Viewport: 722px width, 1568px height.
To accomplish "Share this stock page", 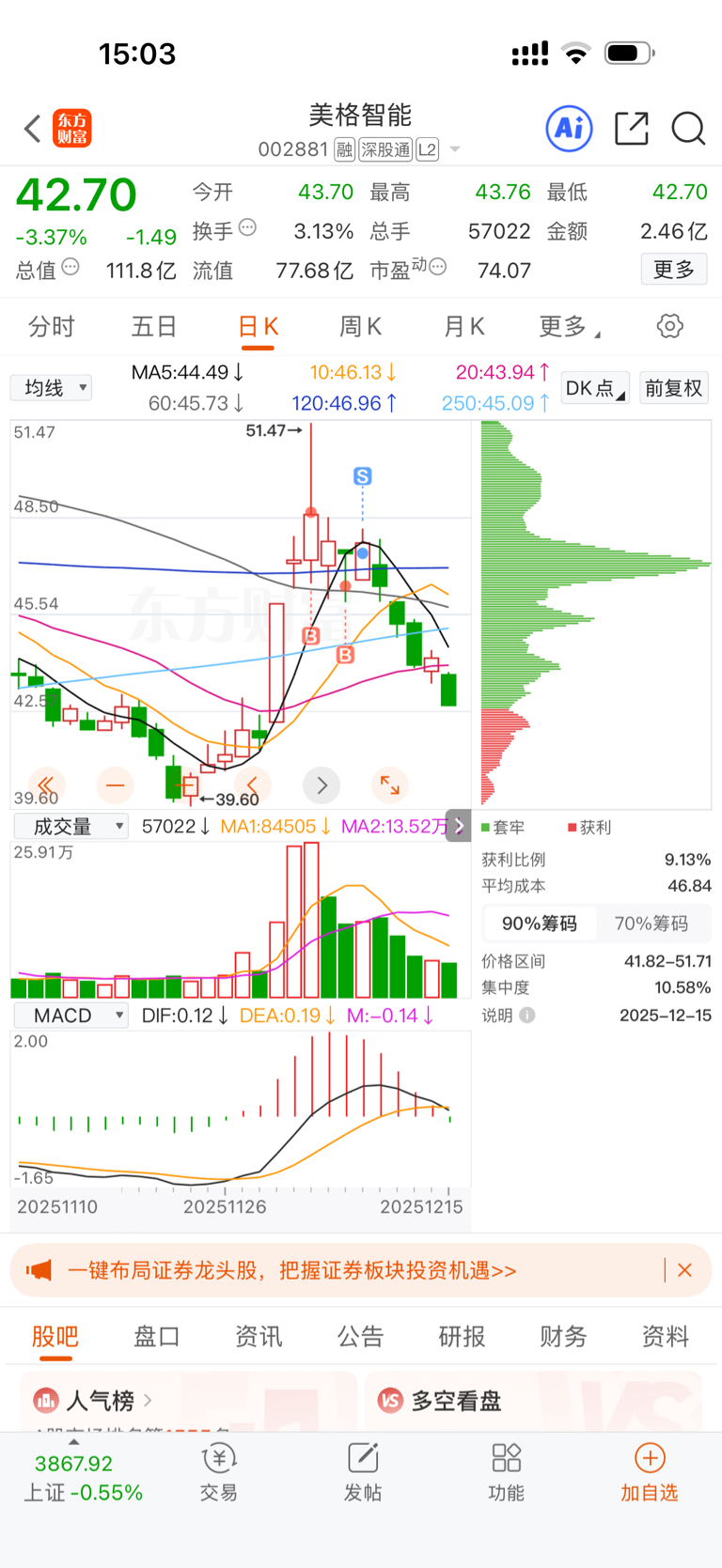I will (x=632, y=129).
